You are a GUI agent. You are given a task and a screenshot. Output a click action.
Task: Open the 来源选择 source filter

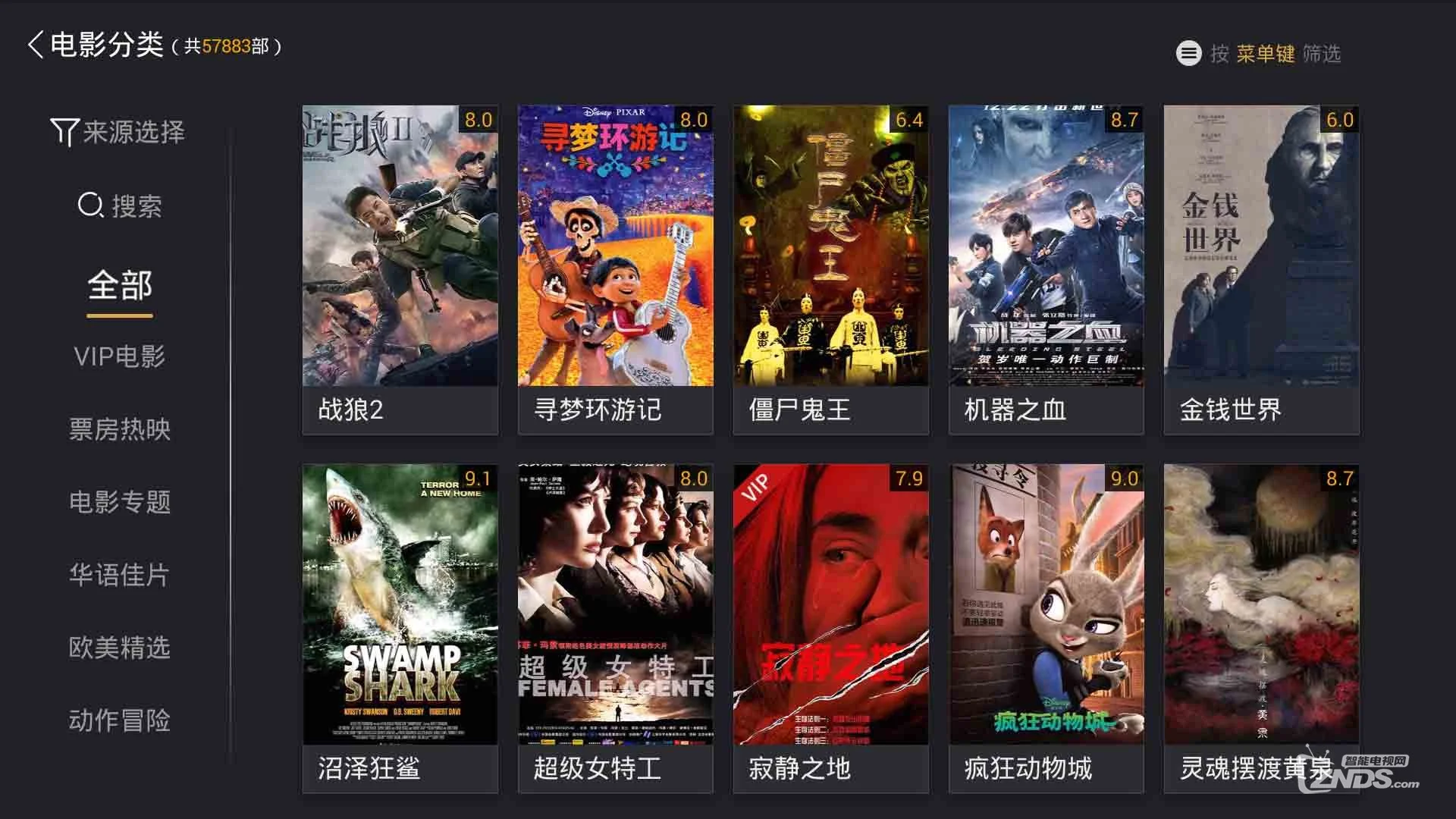[x=118, y=132]
